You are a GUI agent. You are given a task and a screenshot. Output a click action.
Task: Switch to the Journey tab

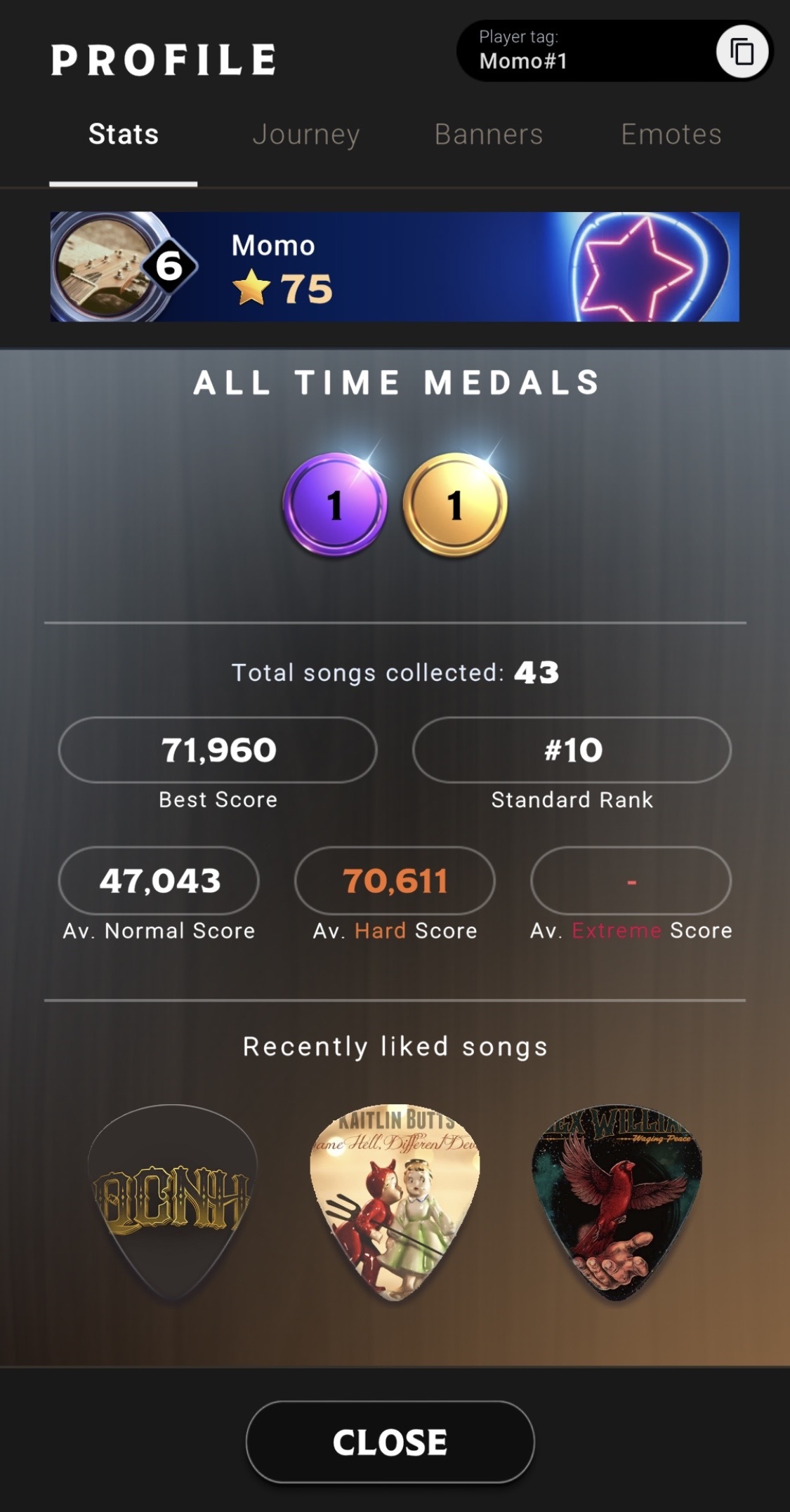click(306, 134)
